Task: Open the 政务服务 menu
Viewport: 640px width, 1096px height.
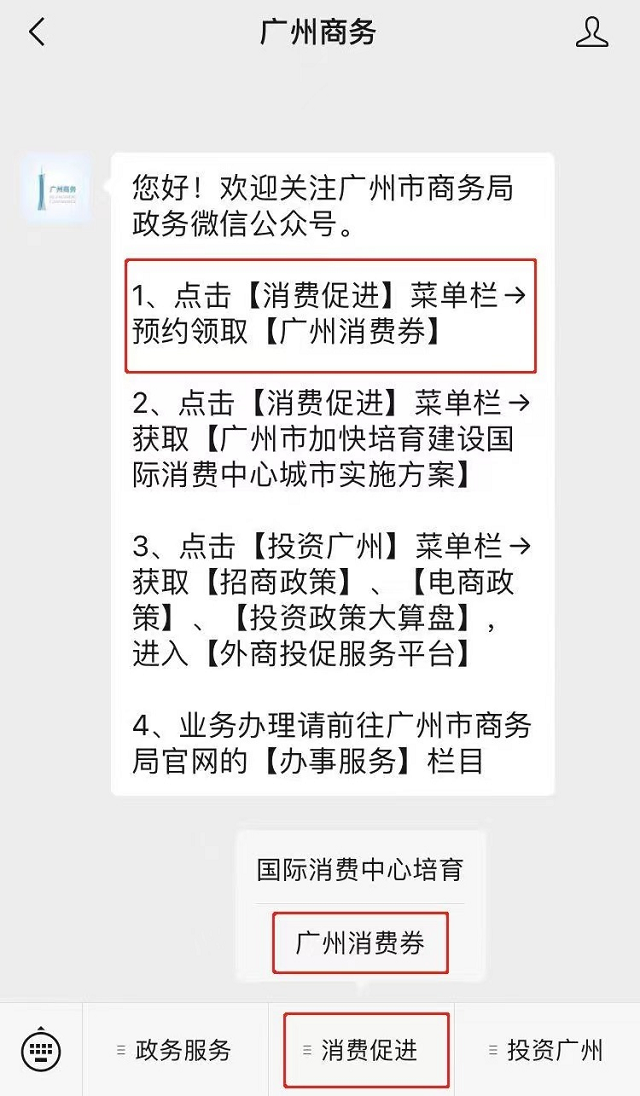Action: click(x=175, y=1050)
